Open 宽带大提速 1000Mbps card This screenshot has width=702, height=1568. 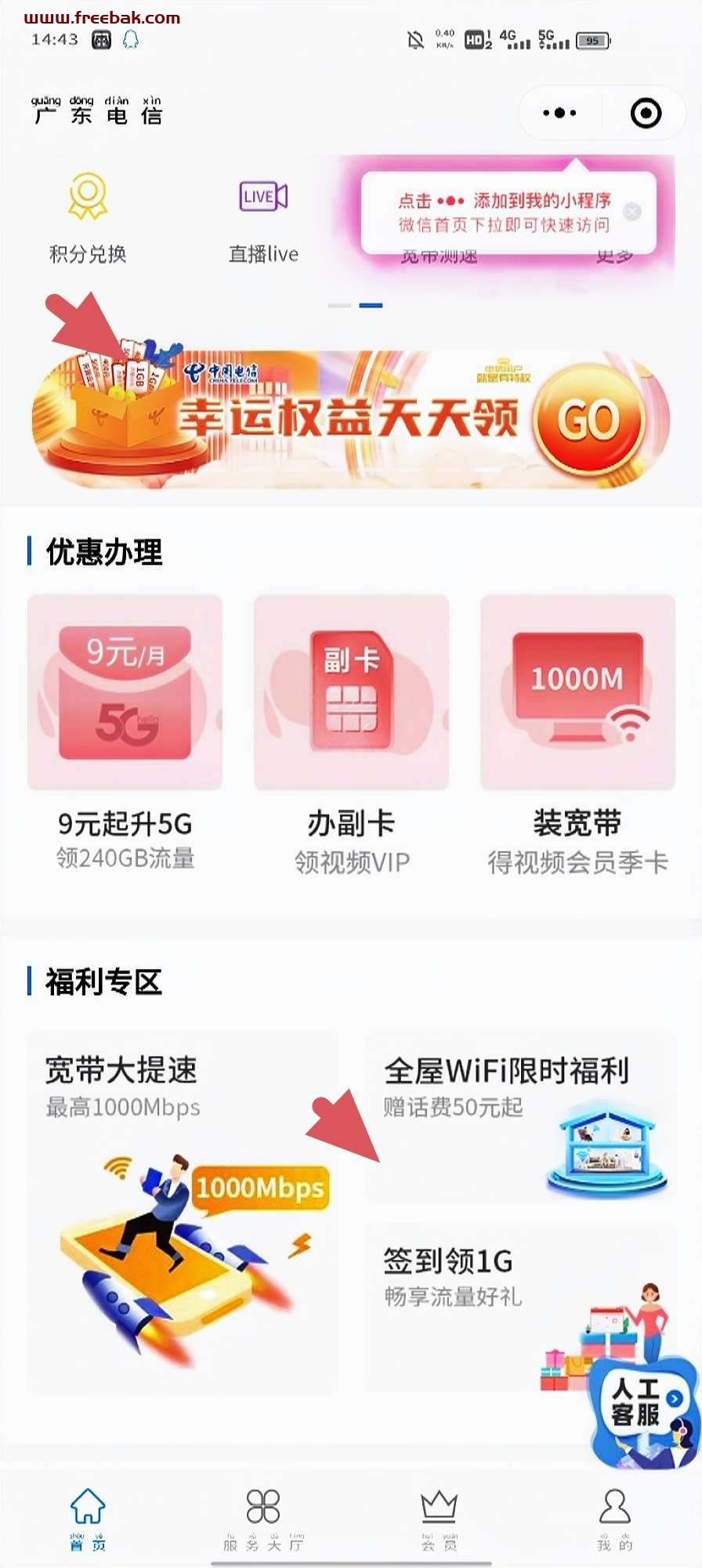[x=183, y=1212]
